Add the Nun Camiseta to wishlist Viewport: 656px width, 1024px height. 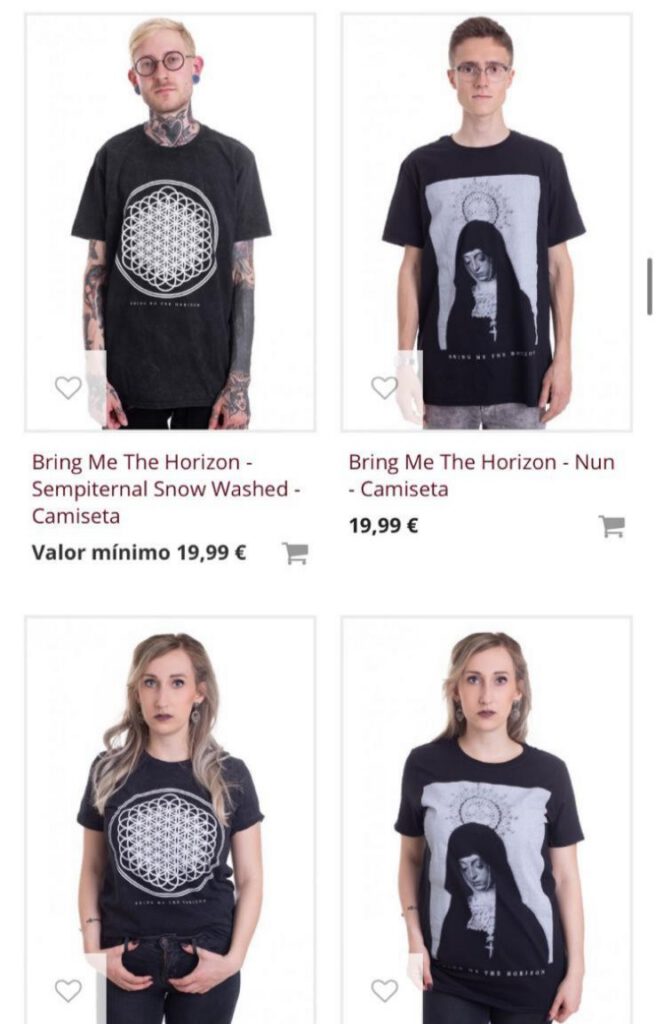click(384, 387)
